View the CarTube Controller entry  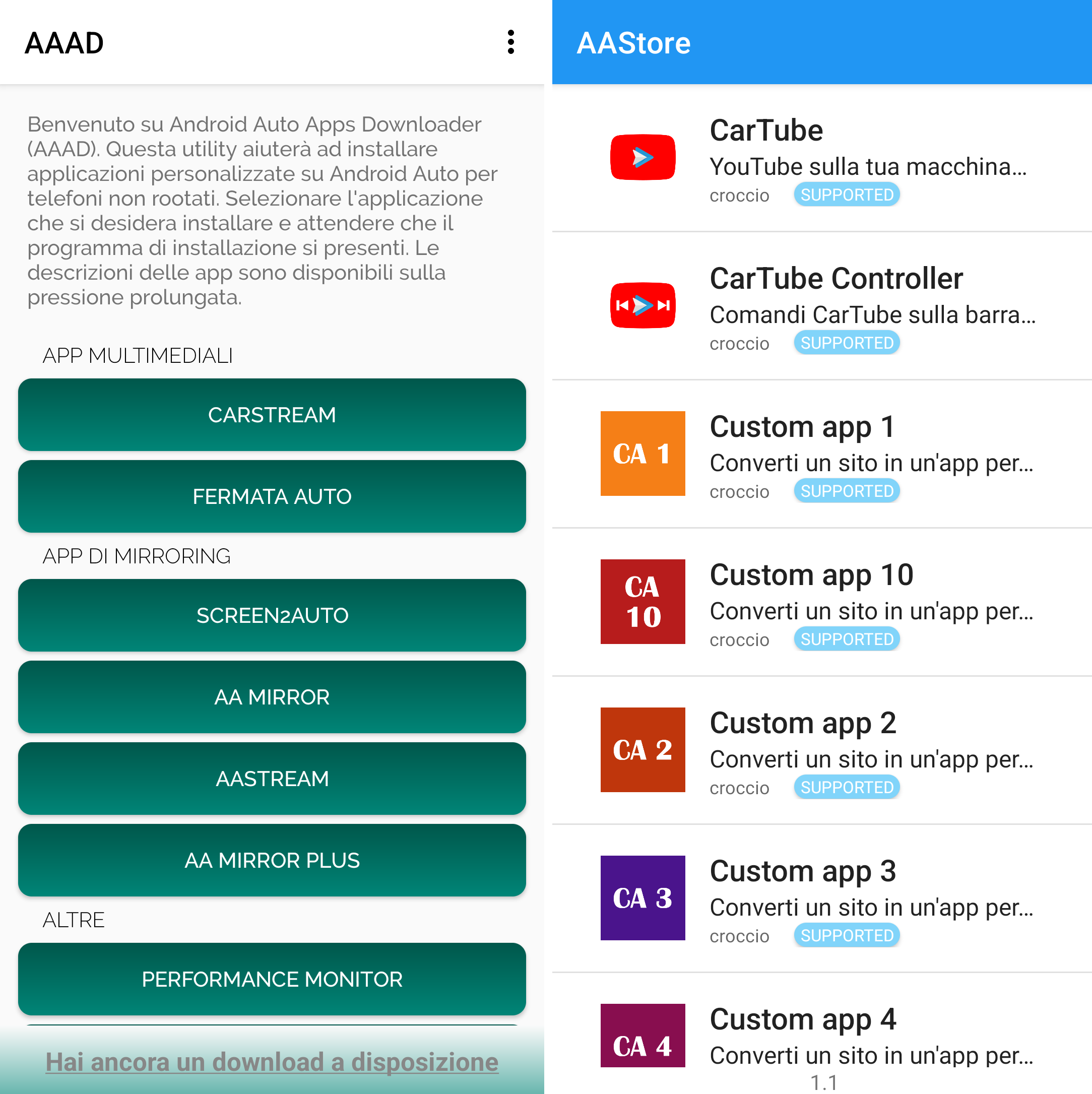(821, 306)
